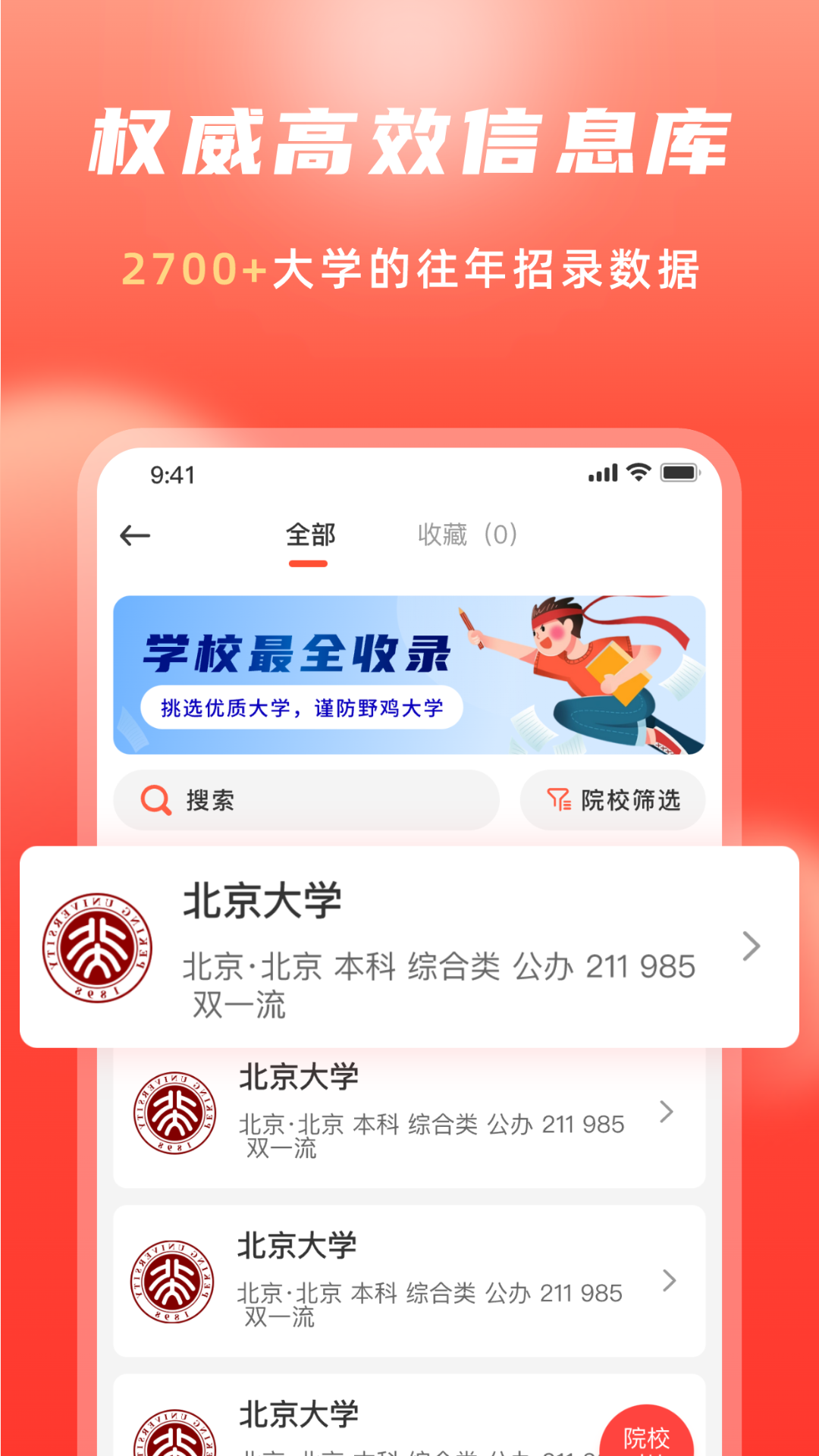Click the Peking University logo in highlighted card
Image resolution: width=819 pixels, height=1456 pixels.
click(99, 948)
